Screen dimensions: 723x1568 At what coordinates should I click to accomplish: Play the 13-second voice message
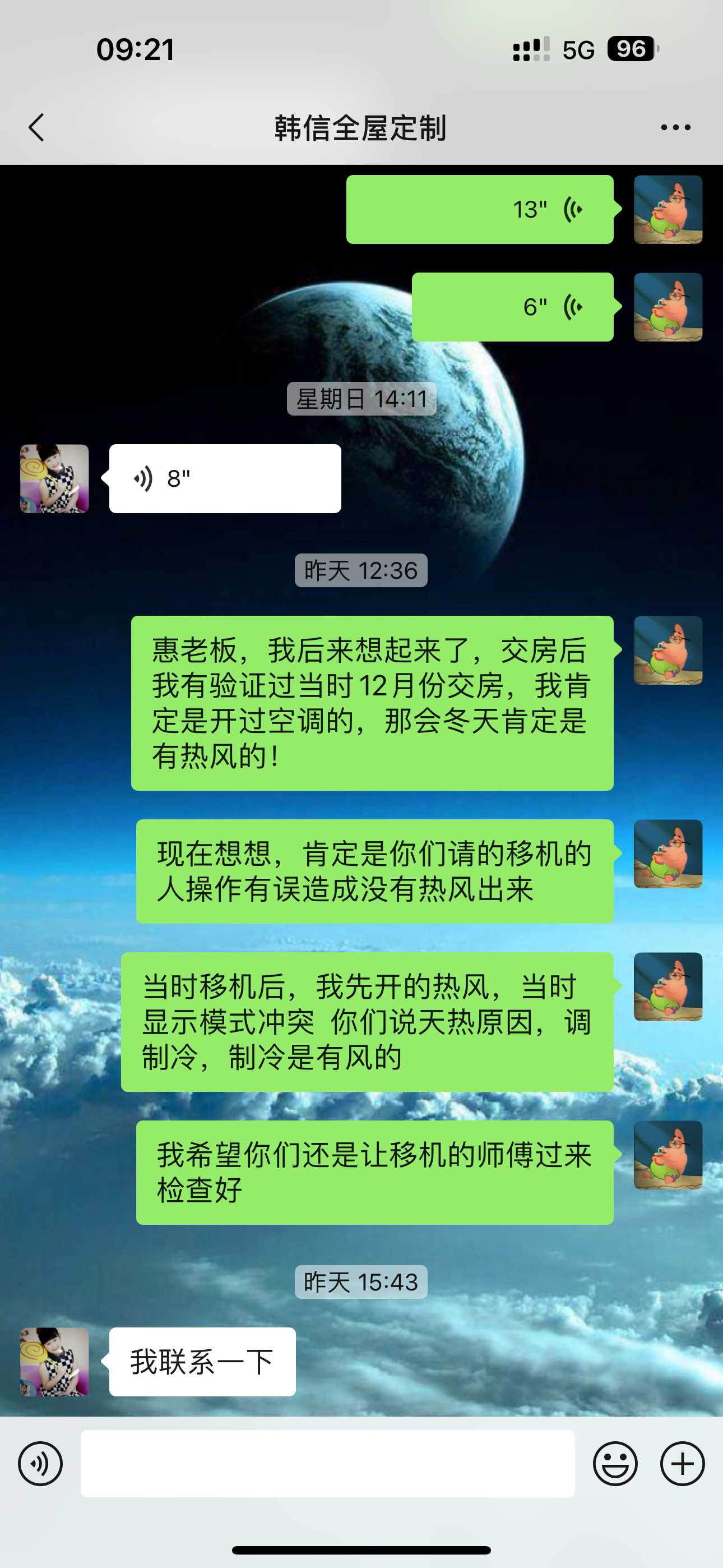coord(480,209)
